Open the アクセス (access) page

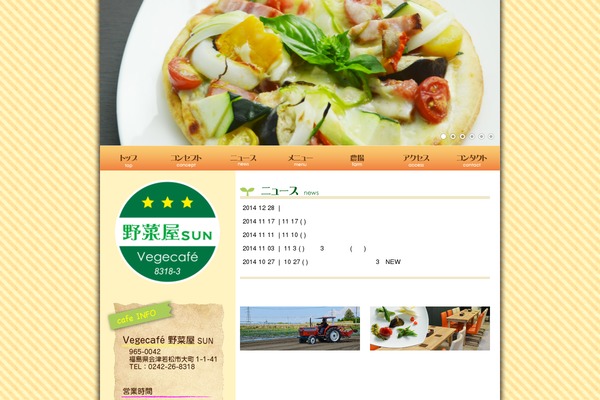[415, 159]
